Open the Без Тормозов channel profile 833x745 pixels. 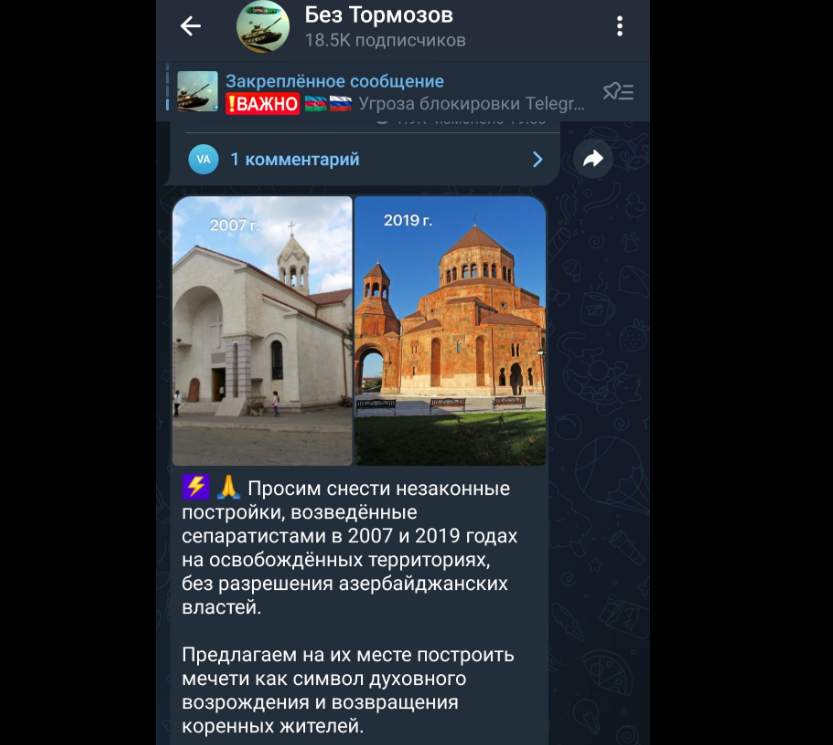pyautogui.click(x=378, y=27)
